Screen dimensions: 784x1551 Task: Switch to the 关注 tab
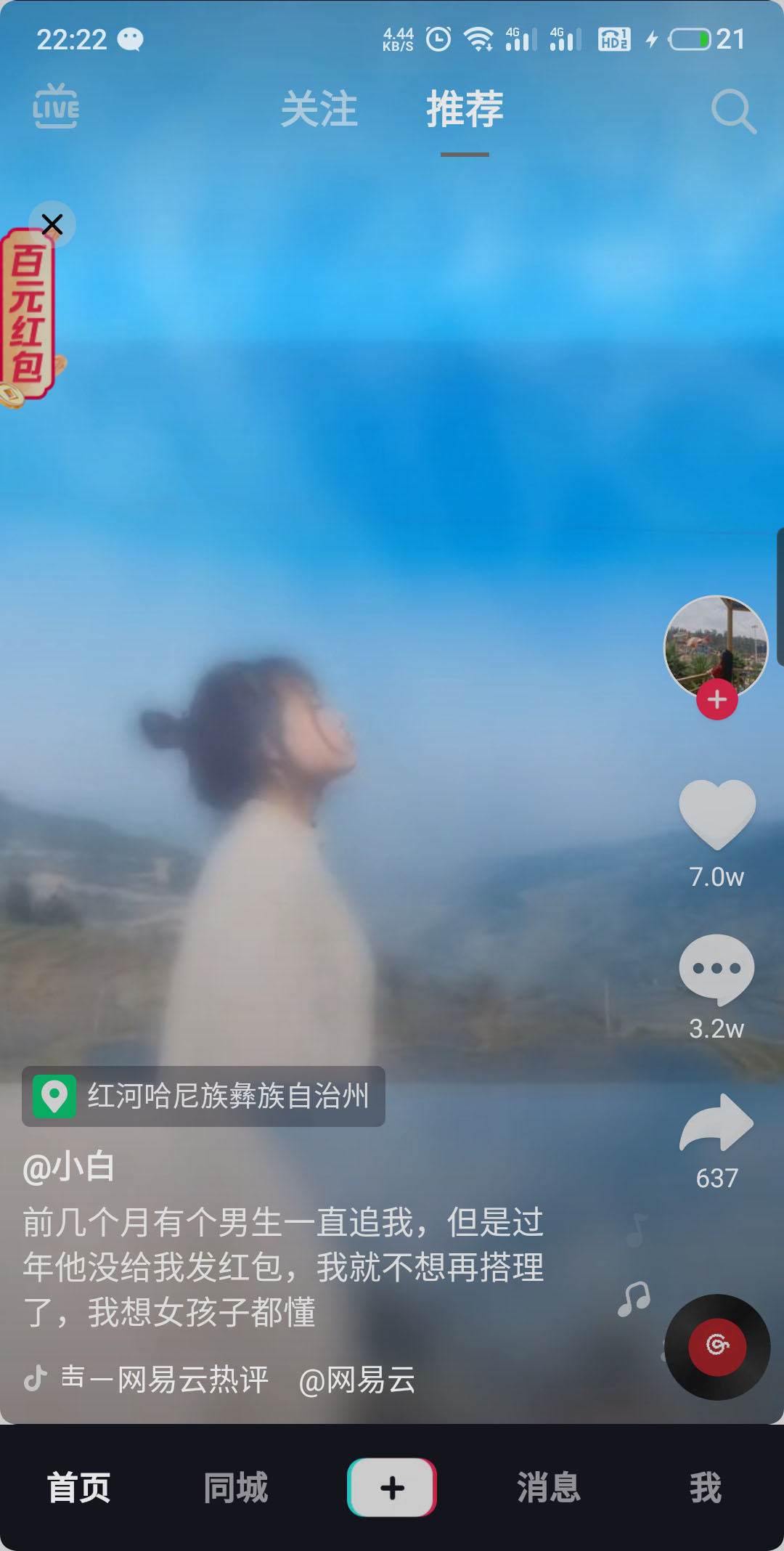(319, 110)
